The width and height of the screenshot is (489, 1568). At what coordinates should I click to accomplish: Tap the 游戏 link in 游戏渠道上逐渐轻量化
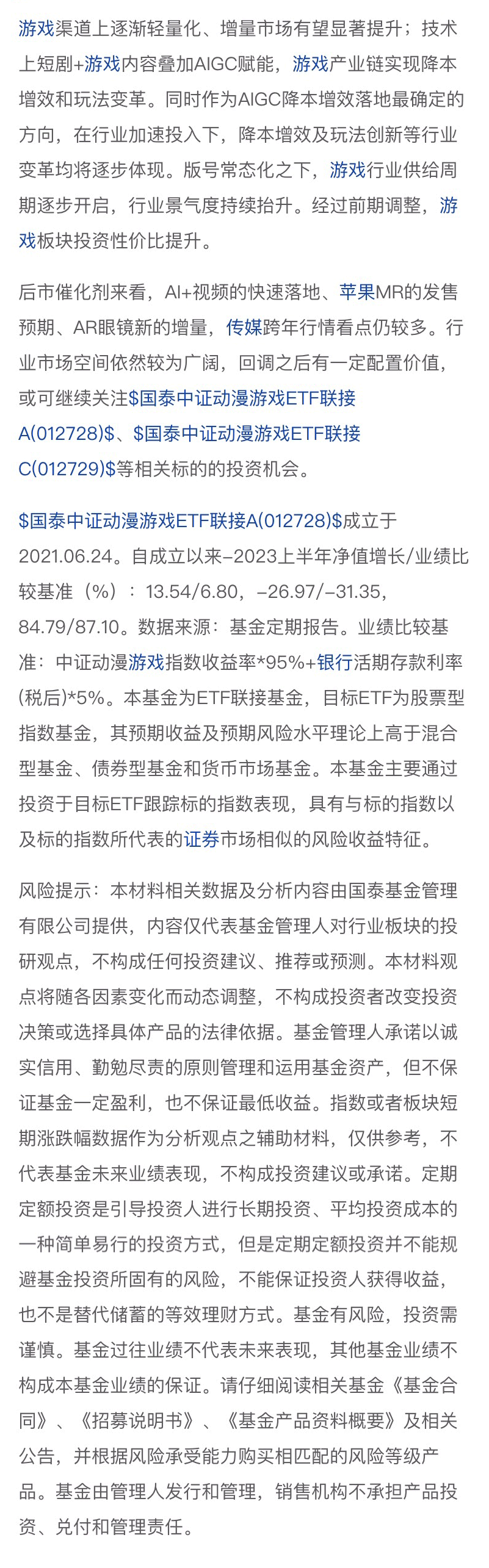[37, 29]
